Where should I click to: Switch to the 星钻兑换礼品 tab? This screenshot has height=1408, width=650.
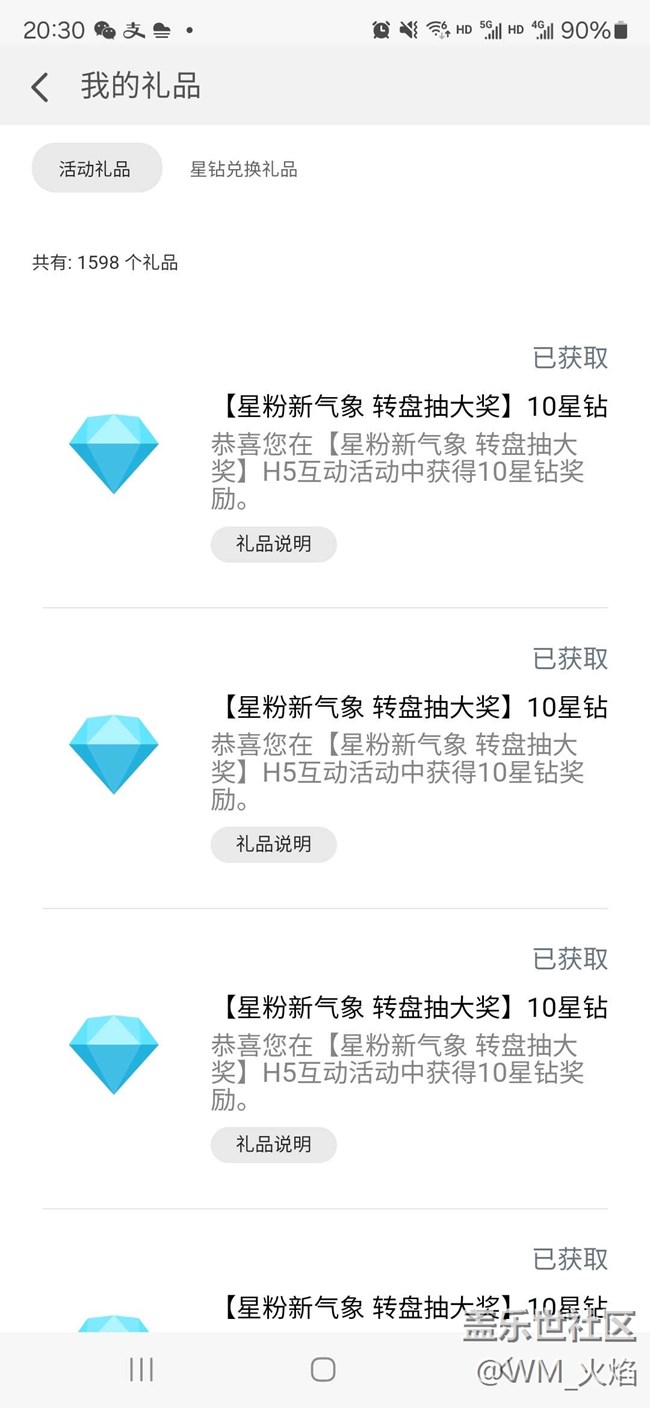[244, 169]
